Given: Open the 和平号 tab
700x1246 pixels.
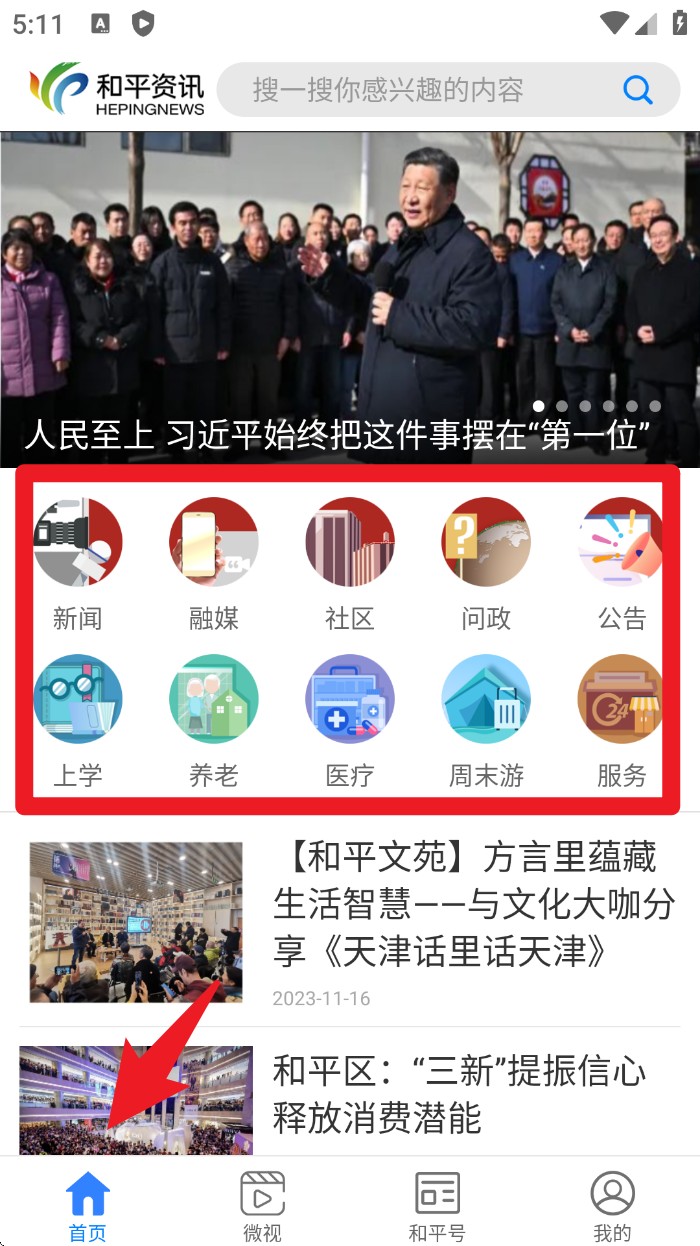Looking at the screenshot, I should coord(437,1205).
